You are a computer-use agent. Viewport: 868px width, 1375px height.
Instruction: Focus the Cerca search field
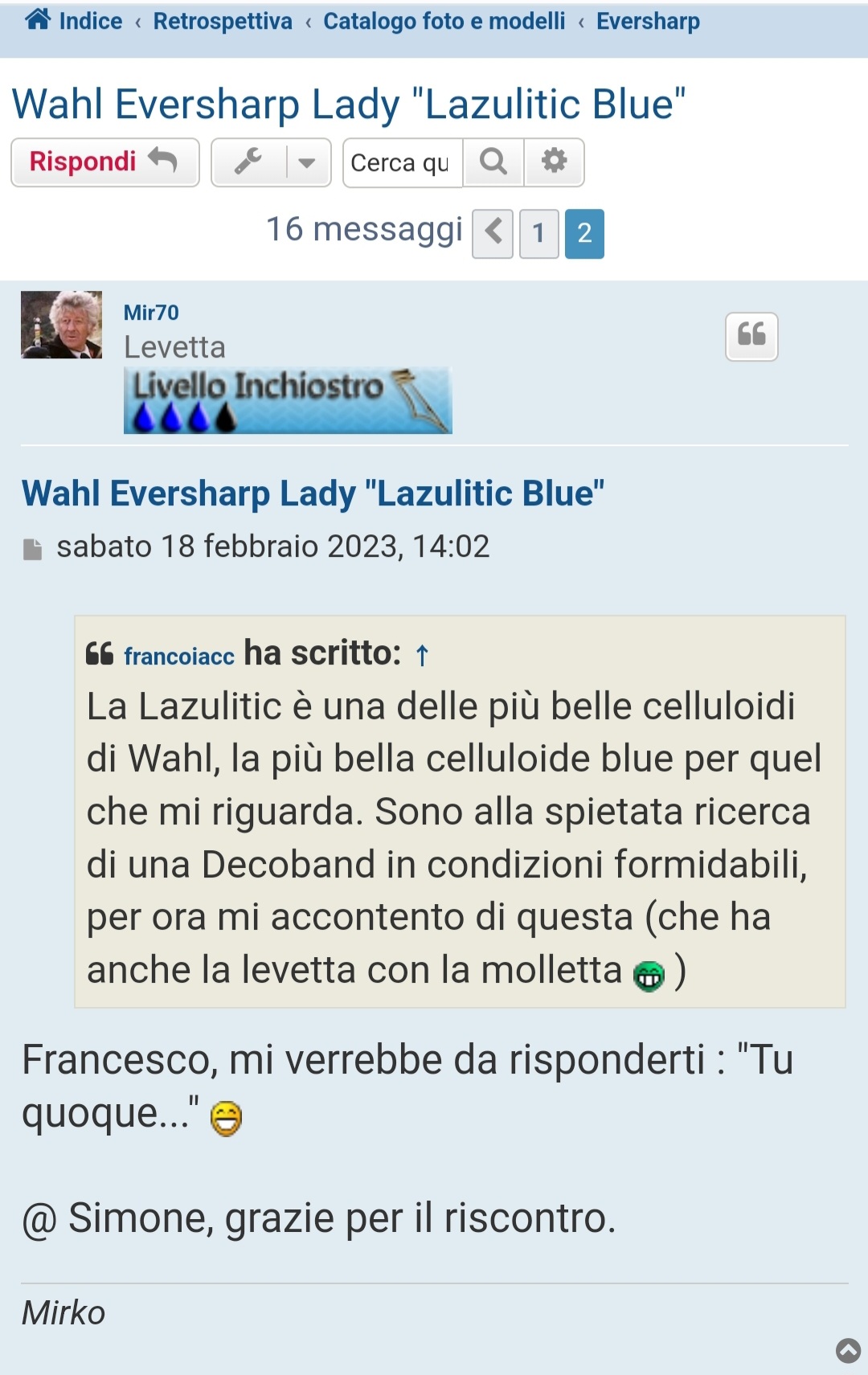[x=402, y=162]
